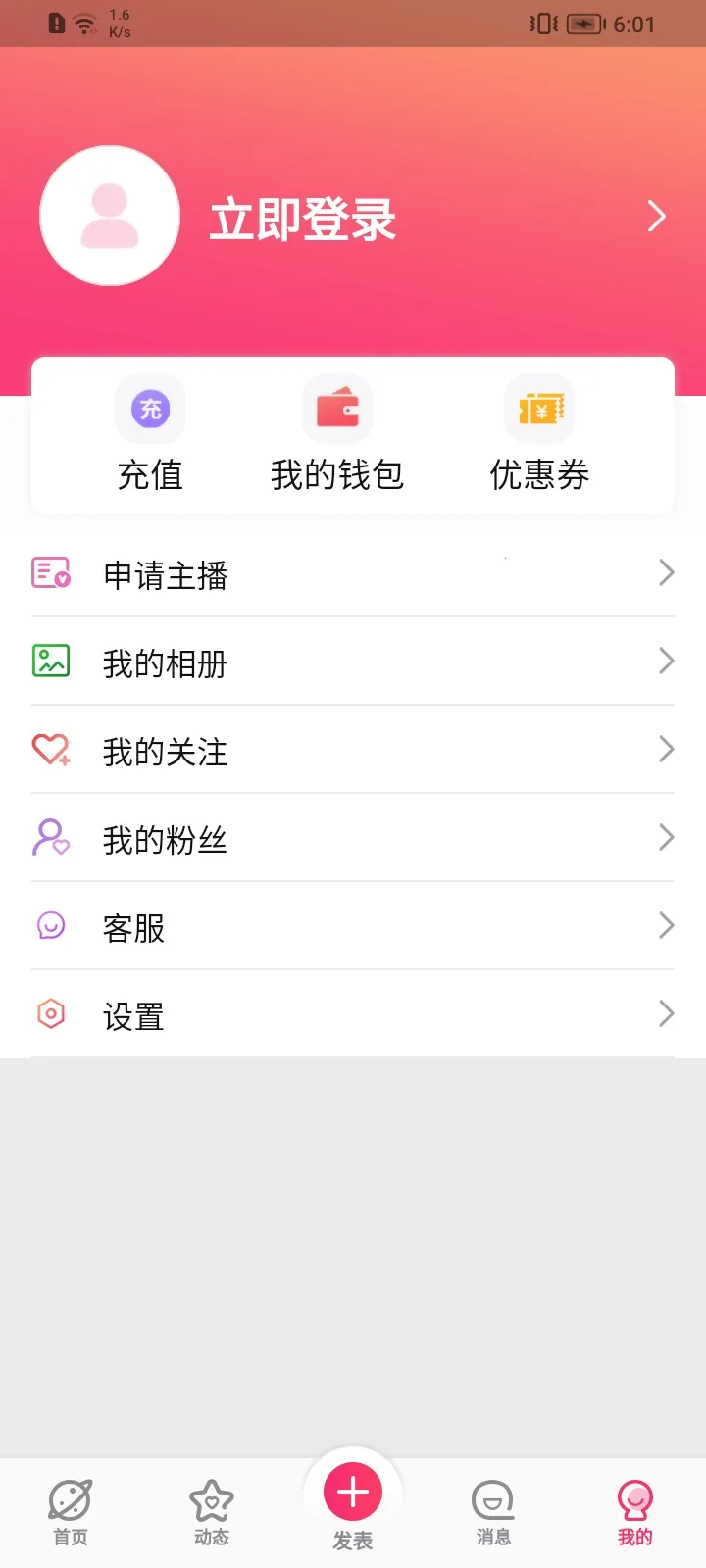This screenshot has height=1568, width=706.
Task: Tap the orange 设置 settings icon
Action: (51, 1014)
